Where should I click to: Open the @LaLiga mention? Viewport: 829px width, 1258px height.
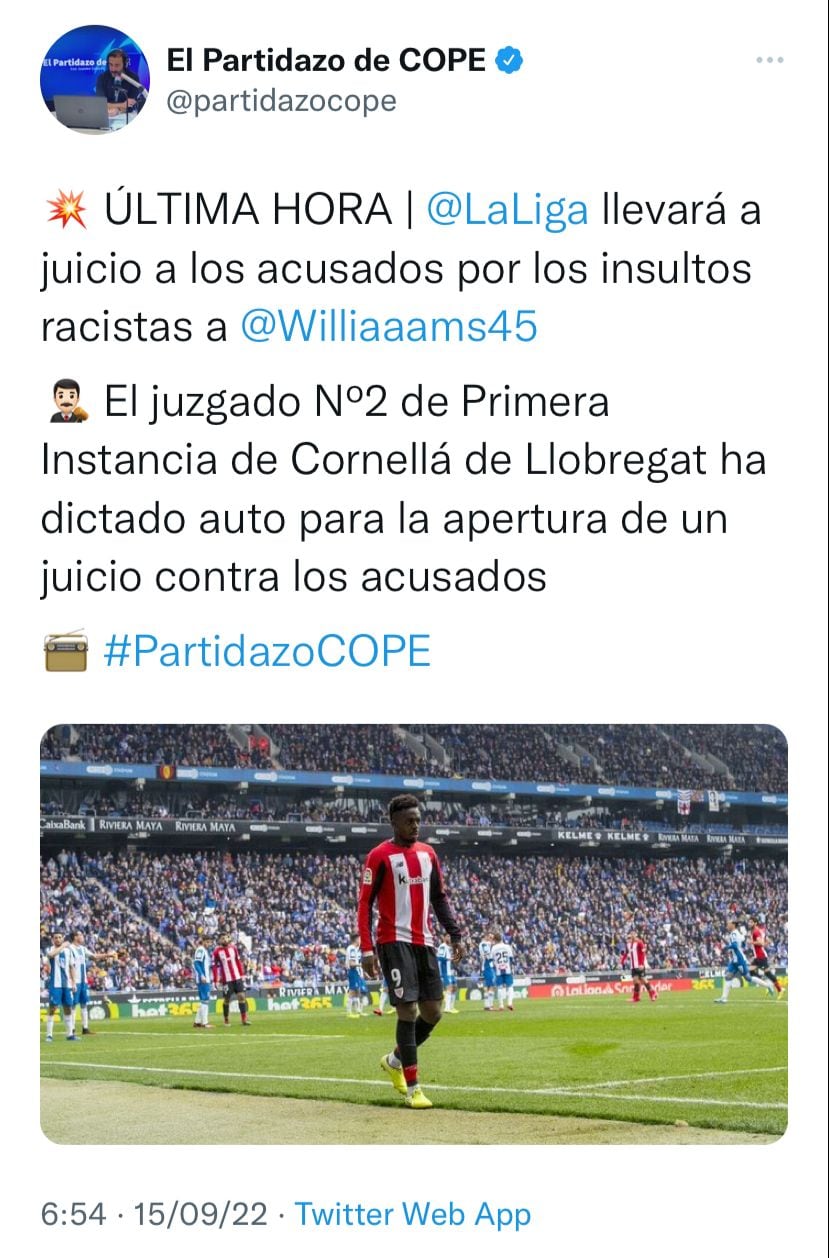tap(507, 210)
